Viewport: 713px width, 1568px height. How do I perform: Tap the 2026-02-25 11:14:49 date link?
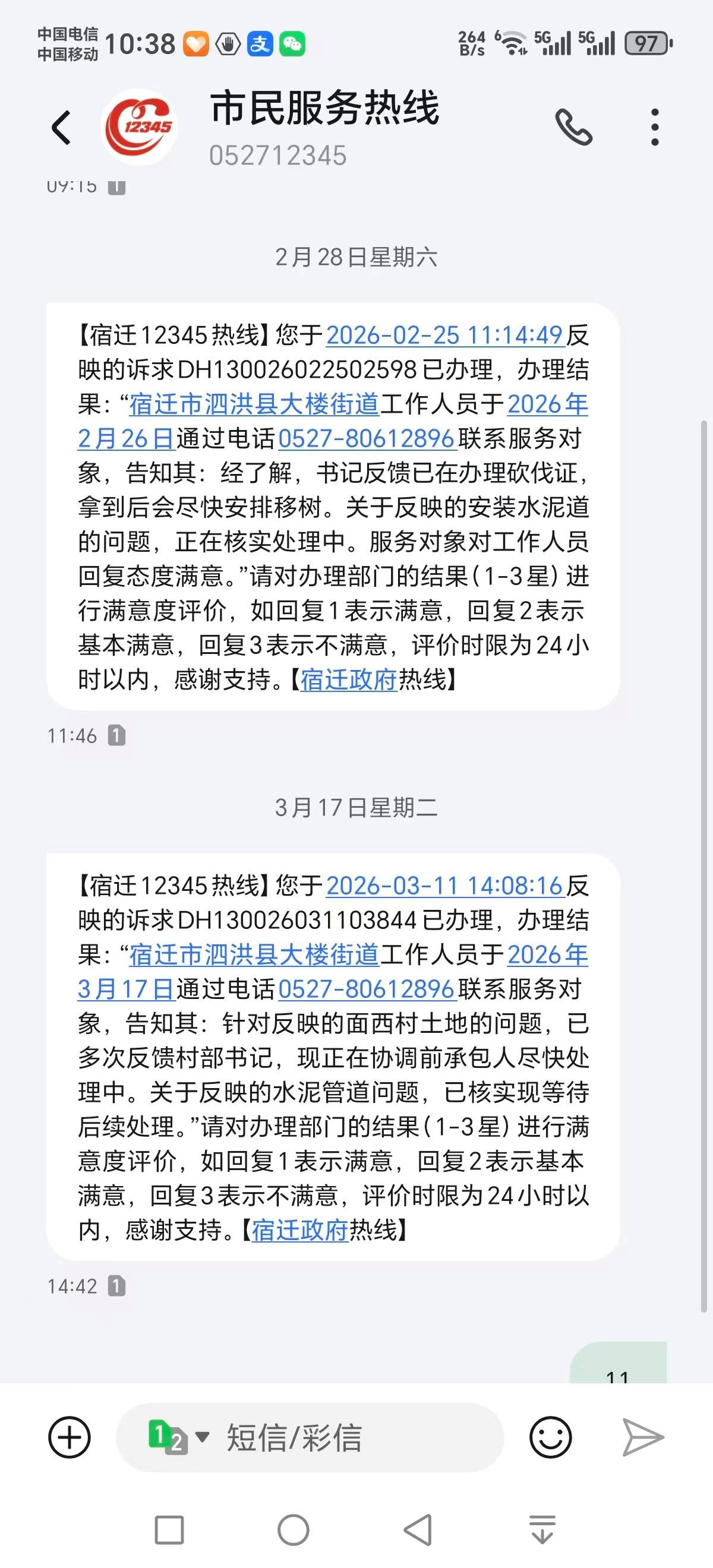tap(444, 336)
